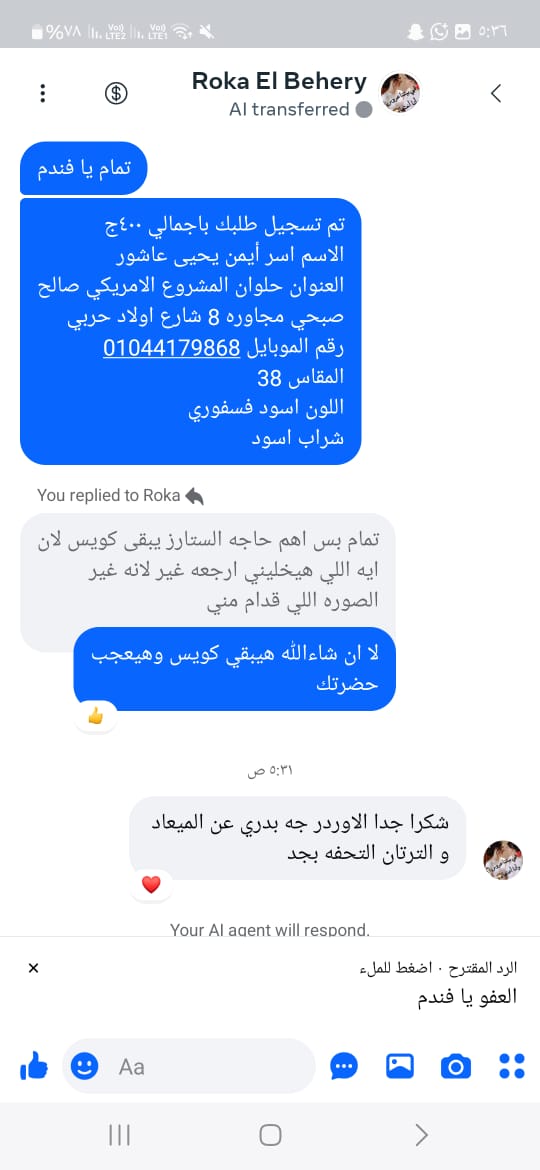Open the camera to take photo
Image resolution: width=540 pixels, height=1170 pixels.
tap(456, 1066)
